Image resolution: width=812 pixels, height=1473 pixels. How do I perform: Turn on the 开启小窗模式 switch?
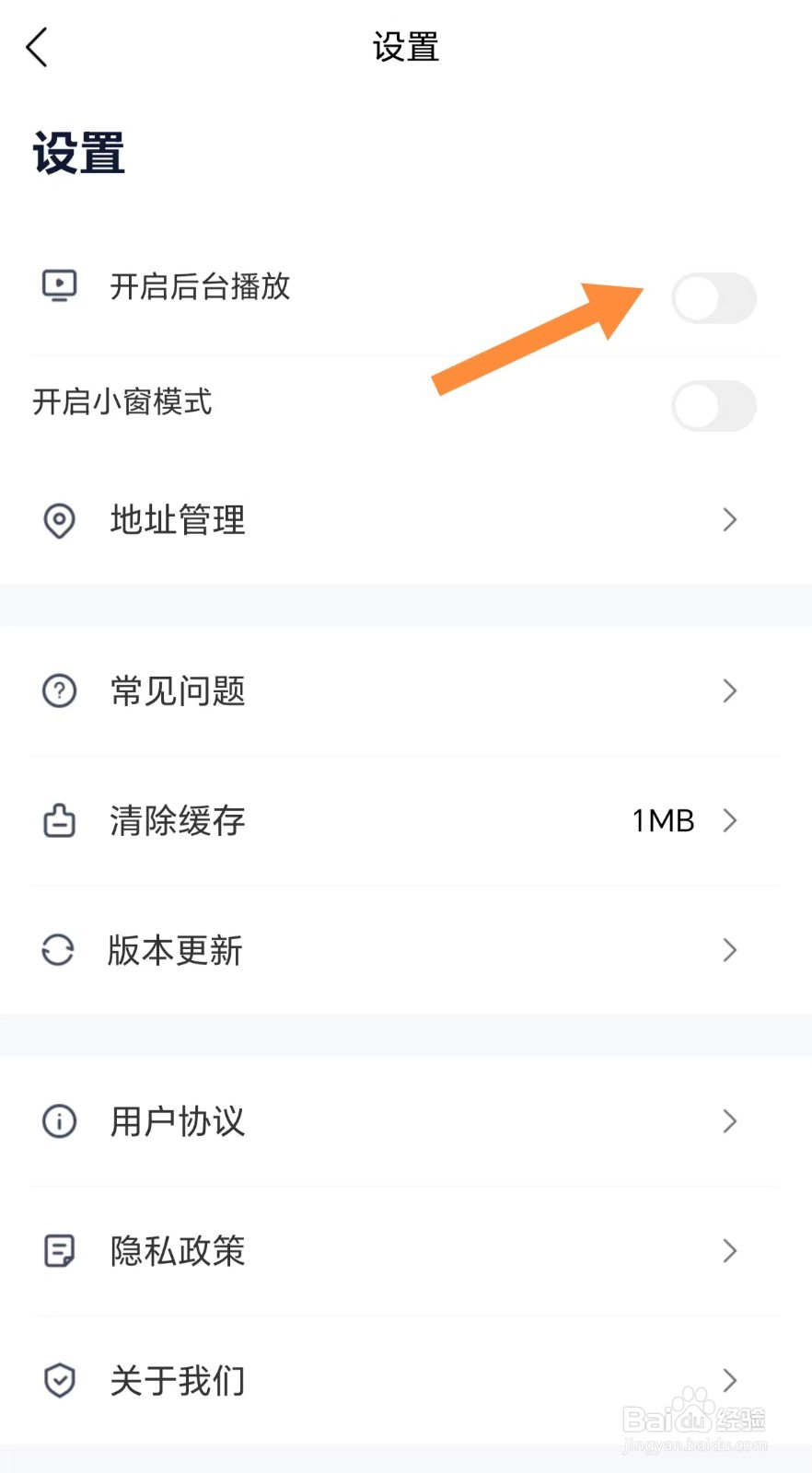click(x=713, y=406)
